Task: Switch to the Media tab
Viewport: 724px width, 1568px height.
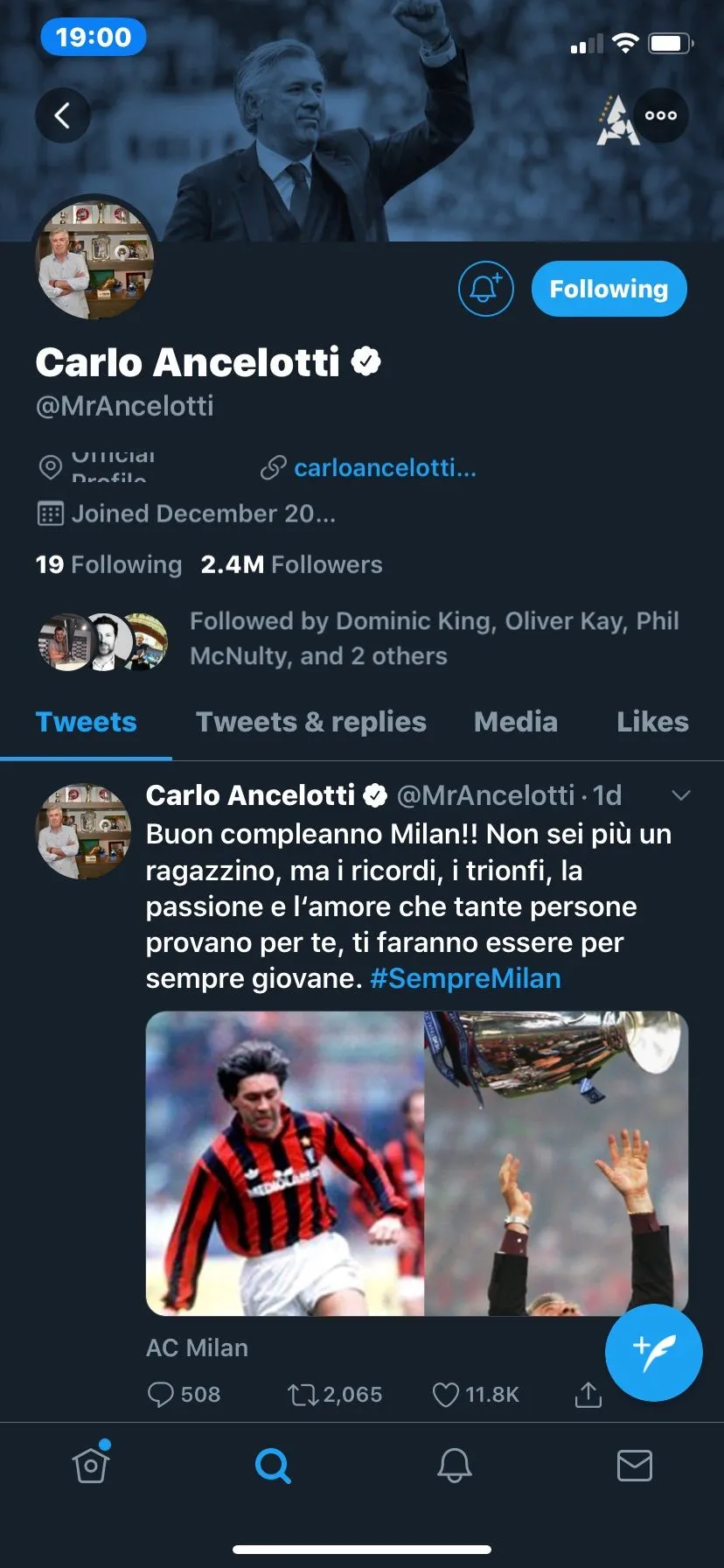Action: pos(515,722)
